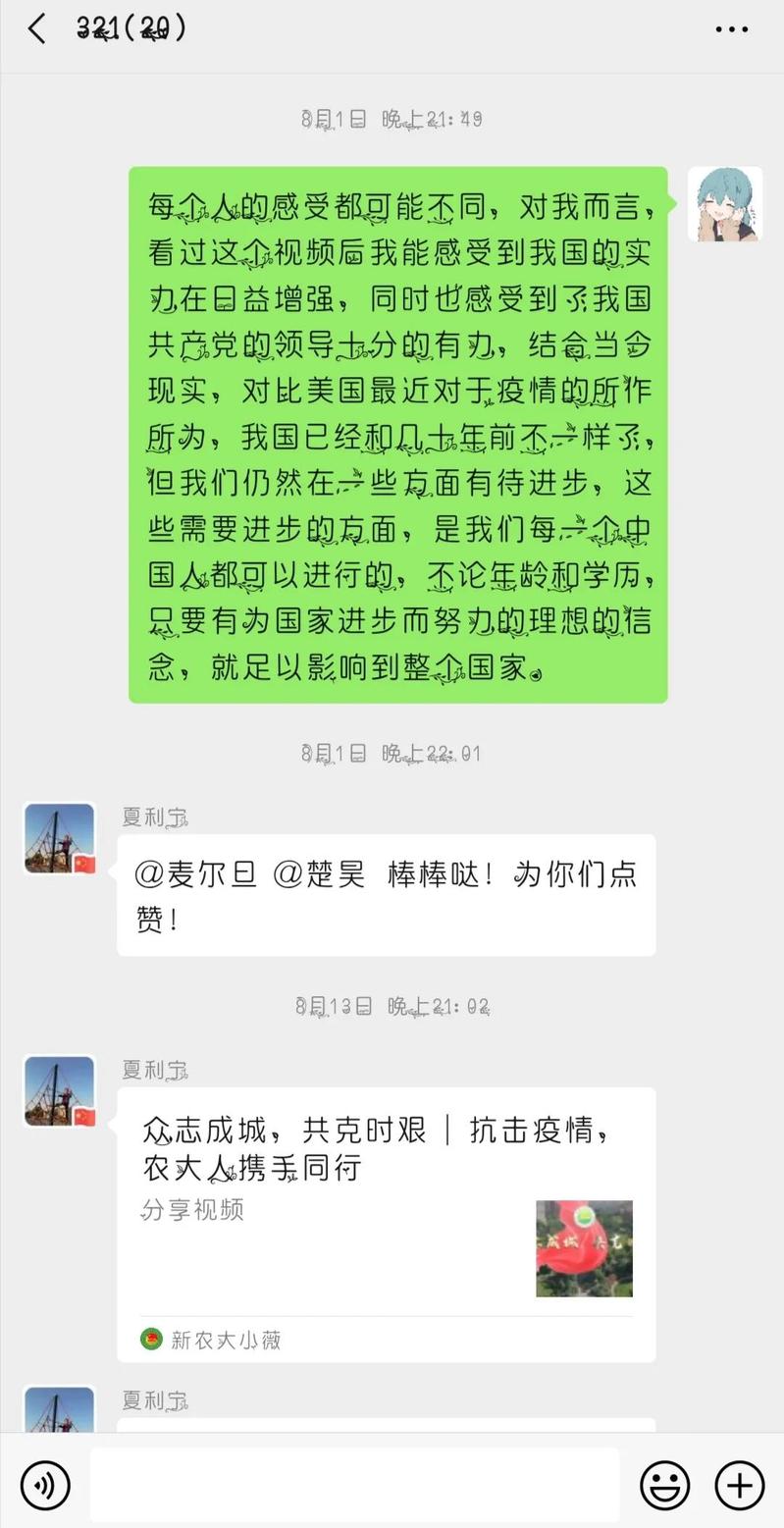Open 夏利宝's avatar beside the 棒棒哒 message

[x=59, y=838]
